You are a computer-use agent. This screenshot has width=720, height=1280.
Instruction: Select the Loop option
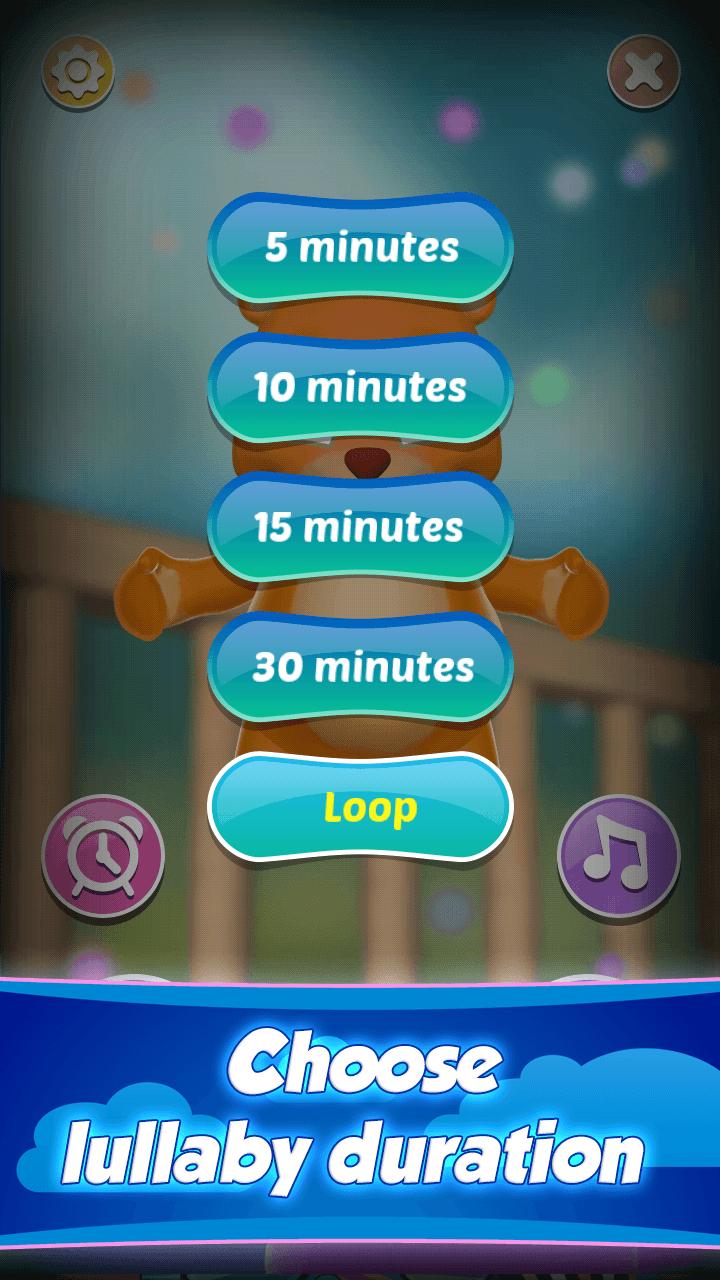point(360,807)
